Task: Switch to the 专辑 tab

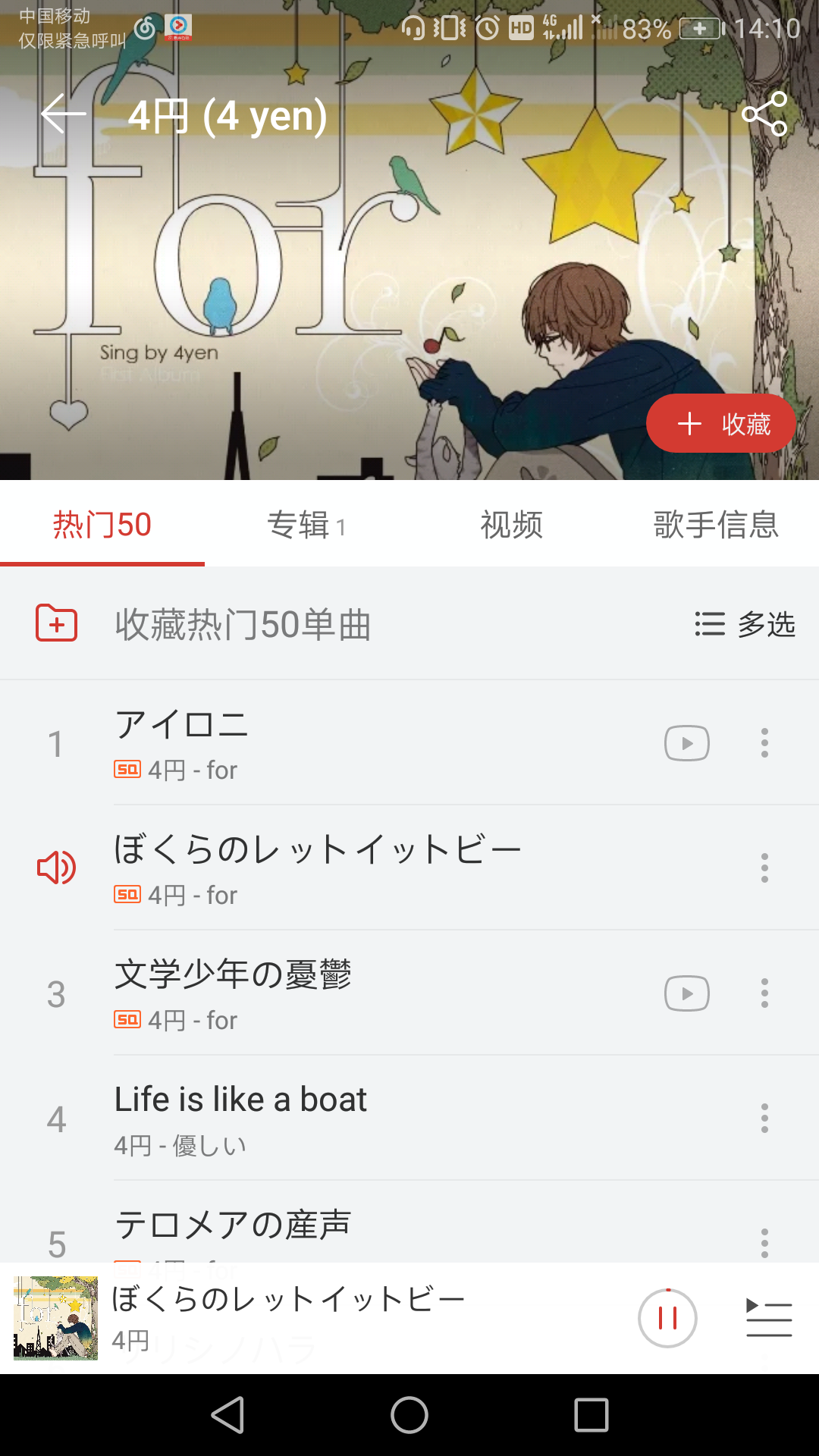Action: [306, 525]
